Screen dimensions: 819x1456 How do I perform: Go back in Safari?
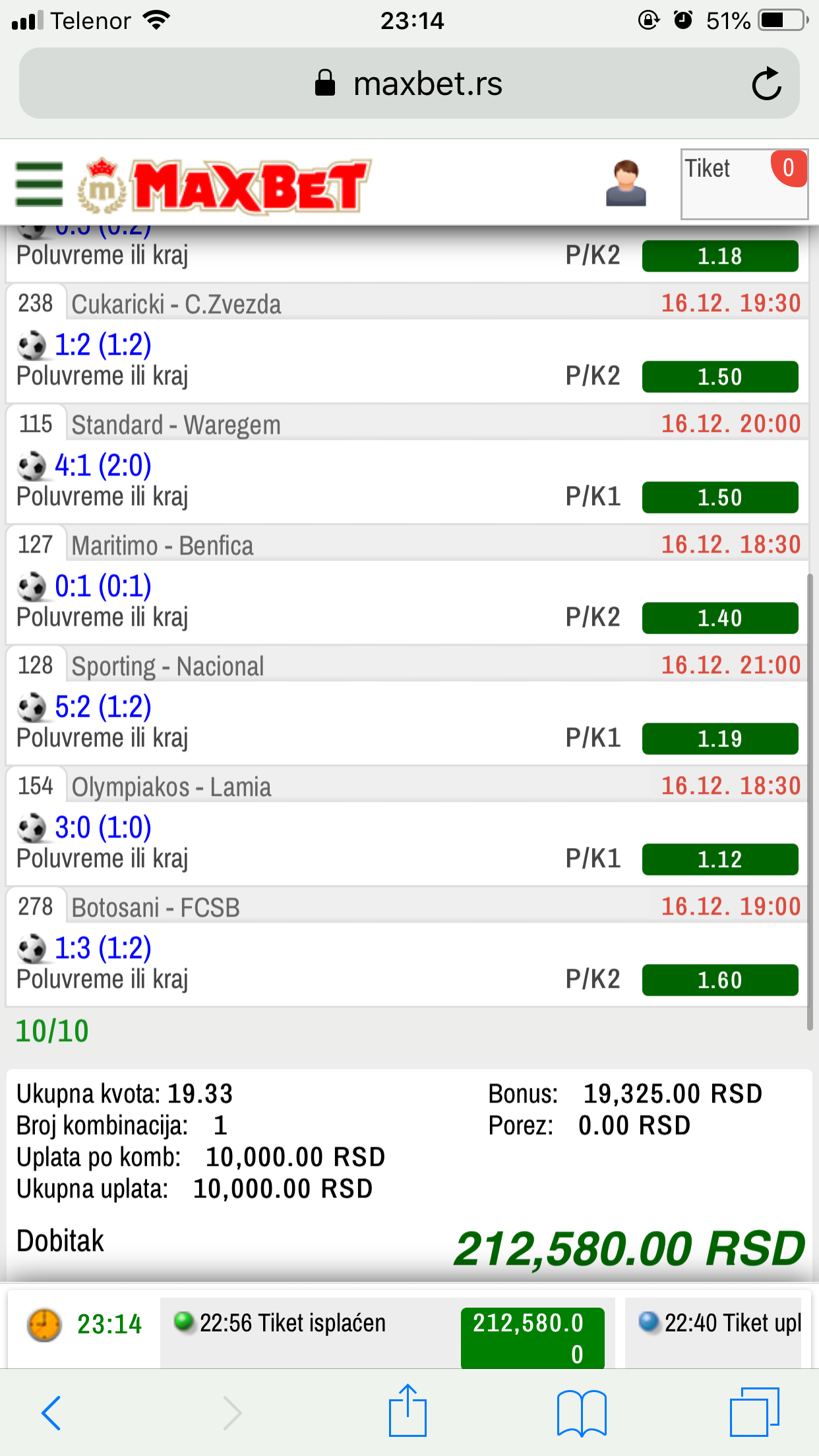(x=51, y=1412)
